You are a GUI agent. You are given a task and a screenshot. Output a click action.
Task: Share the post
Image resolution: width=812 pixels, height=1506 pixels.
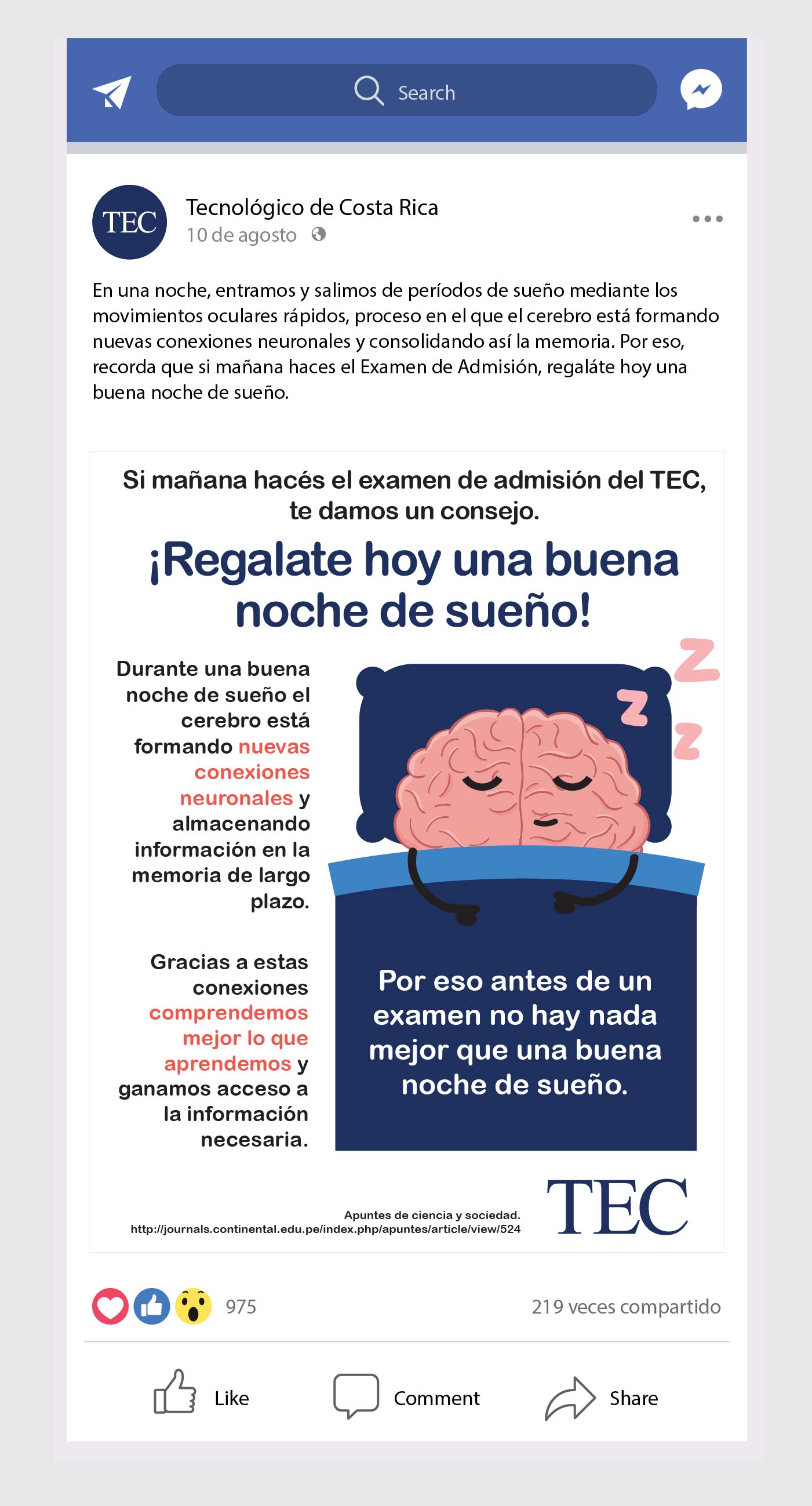(x=601, y=1397)
